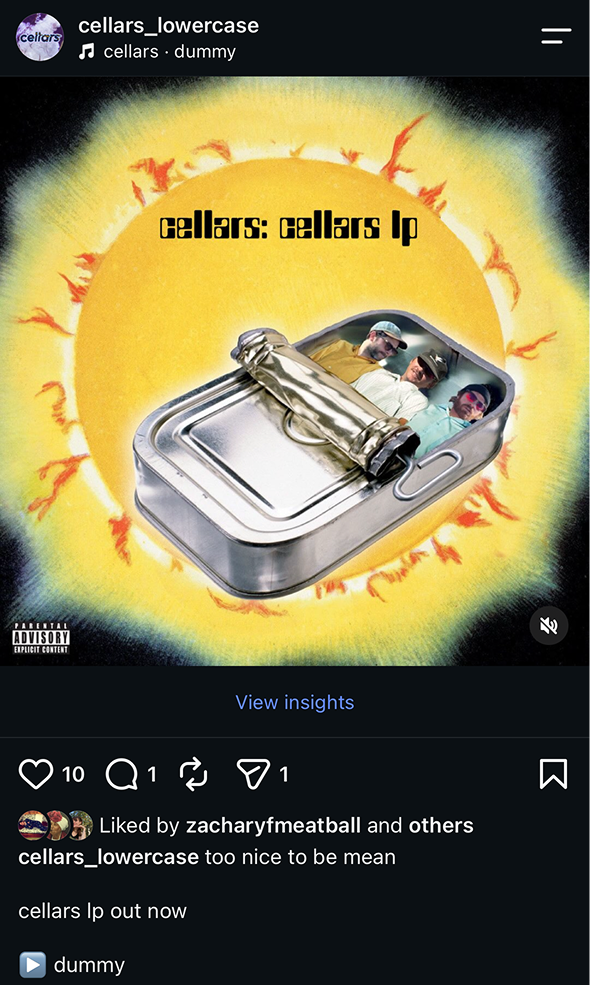Viewport: 590px width, 985px height.
Task: Open the caption's cellars_lowercase username
Action: 109,857
